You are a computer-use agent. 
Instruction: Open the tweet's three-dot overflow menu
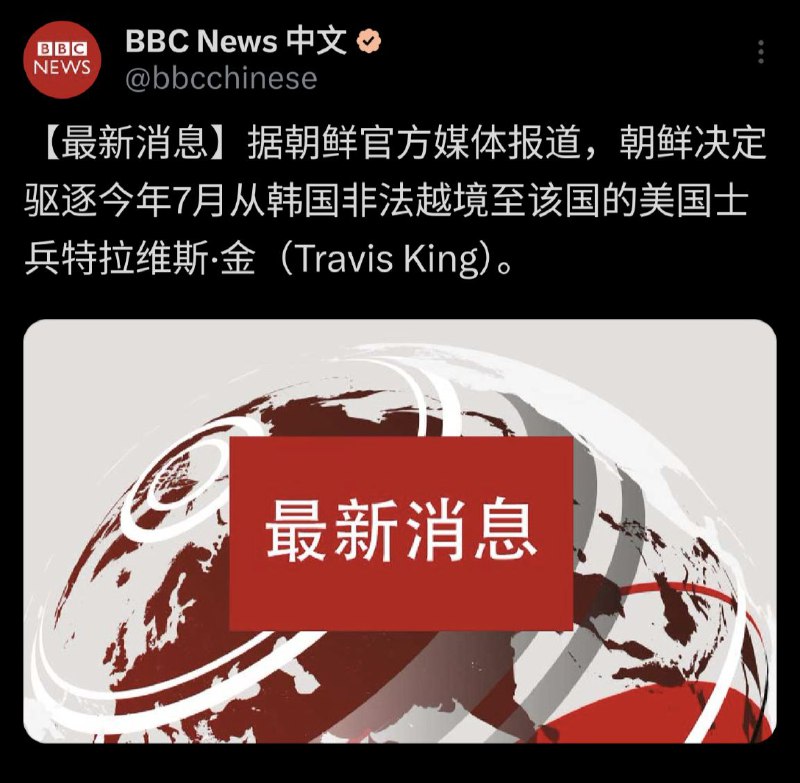pyautogui.click(x=762, y=52)
